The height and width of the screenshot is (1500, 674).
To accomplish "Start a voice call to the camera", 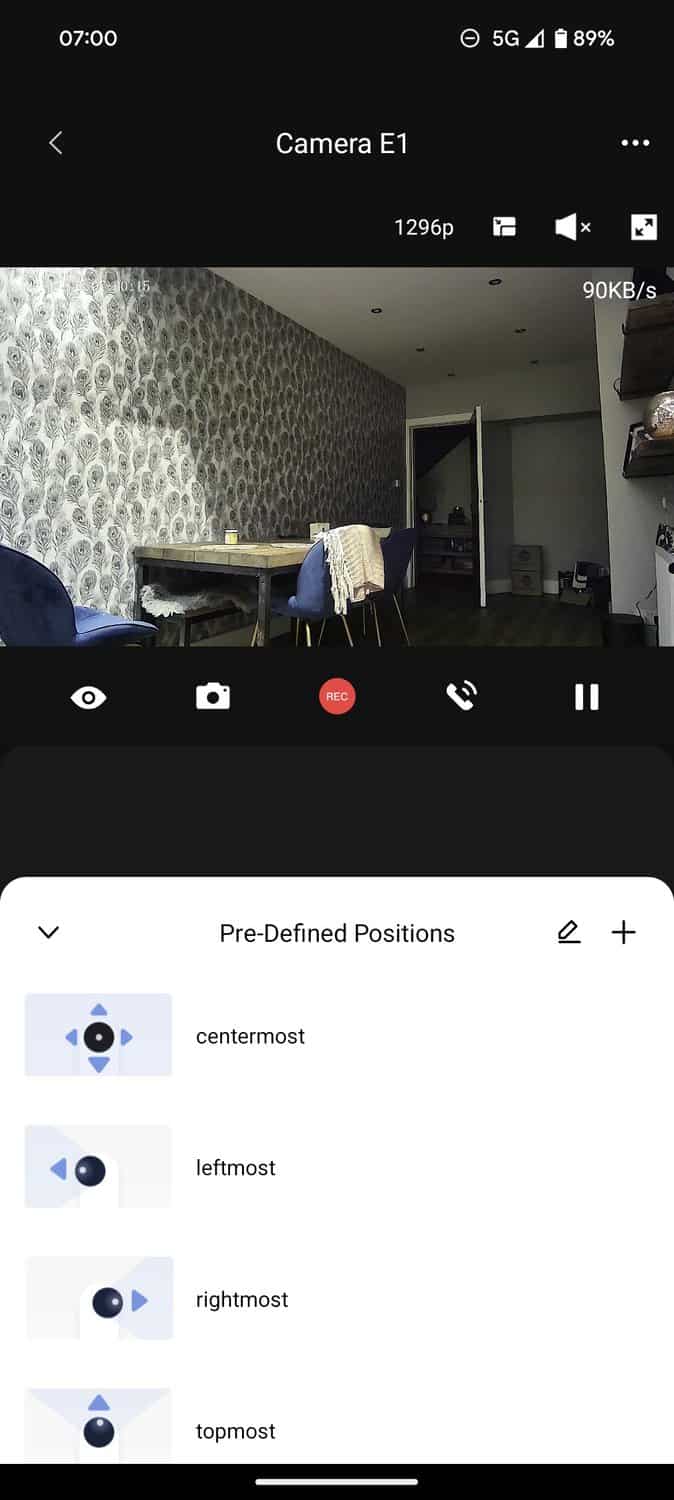I will [461, 697].
